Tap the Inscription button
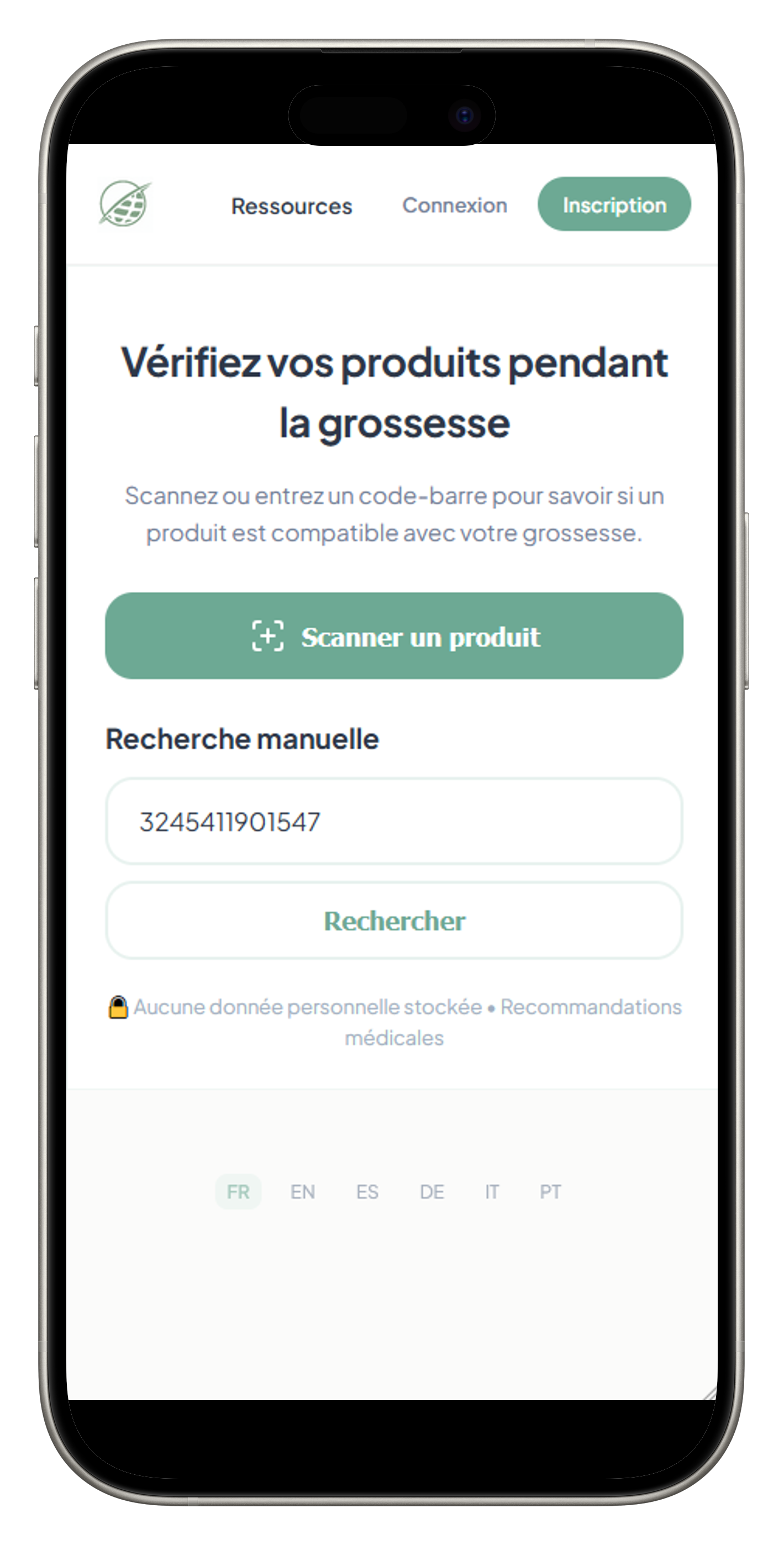This screenshot has height=1545, width=784. pos(614,204)
